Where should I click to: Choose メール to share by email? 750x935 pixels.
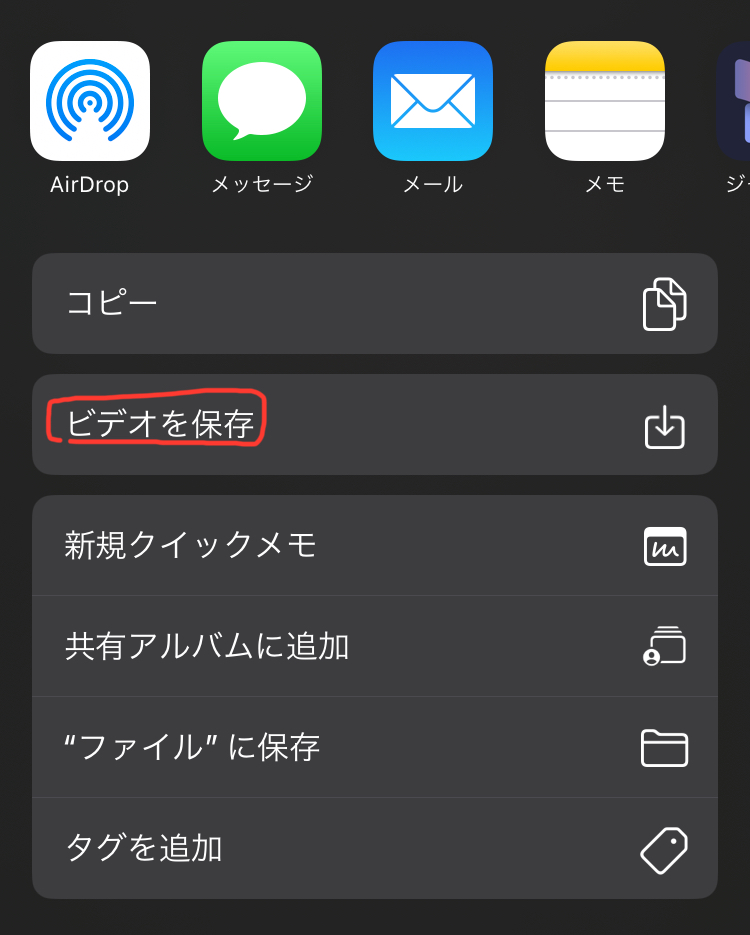point(433,102)
